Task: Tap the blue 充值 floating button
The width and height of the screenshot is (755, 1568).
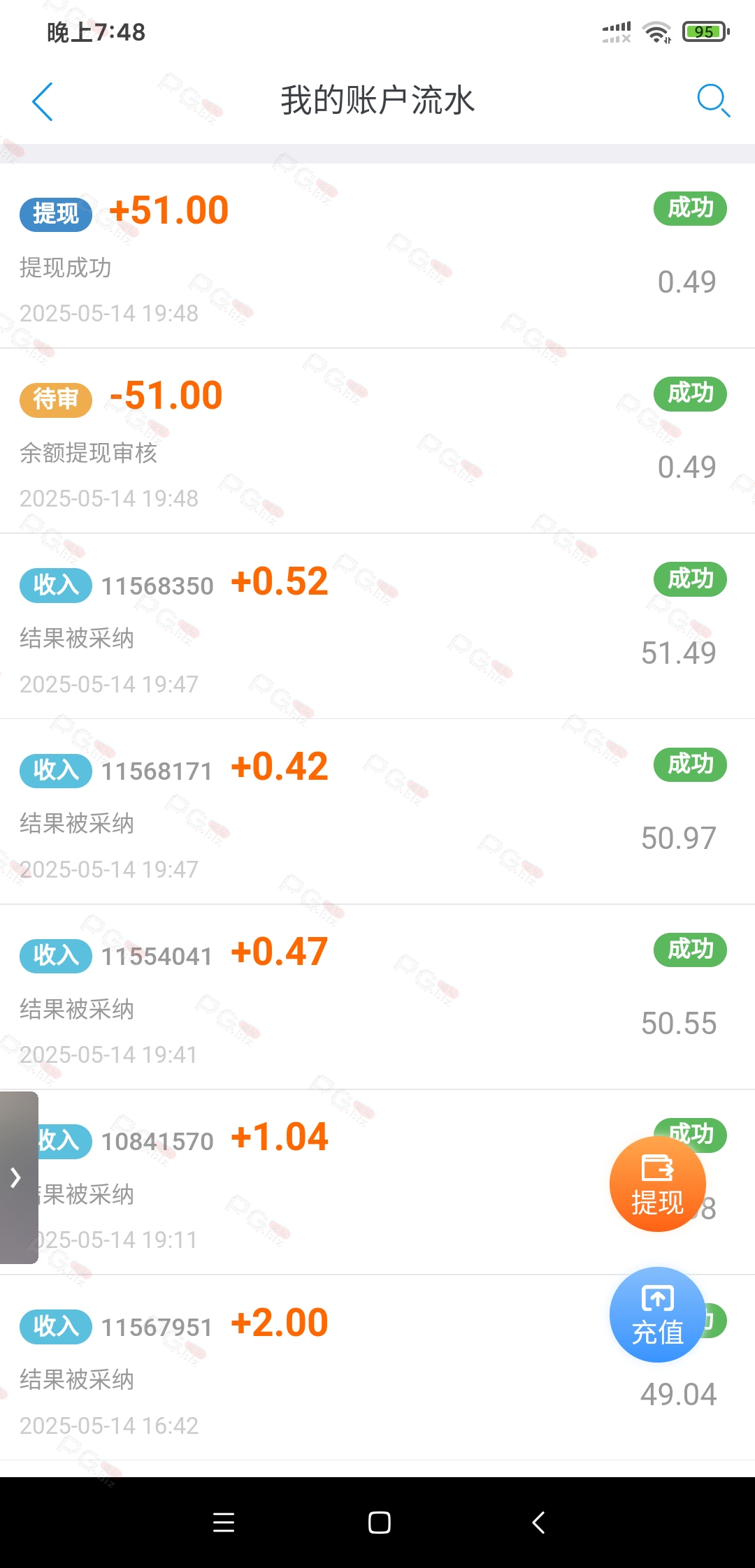Action: click(657, 1314)
